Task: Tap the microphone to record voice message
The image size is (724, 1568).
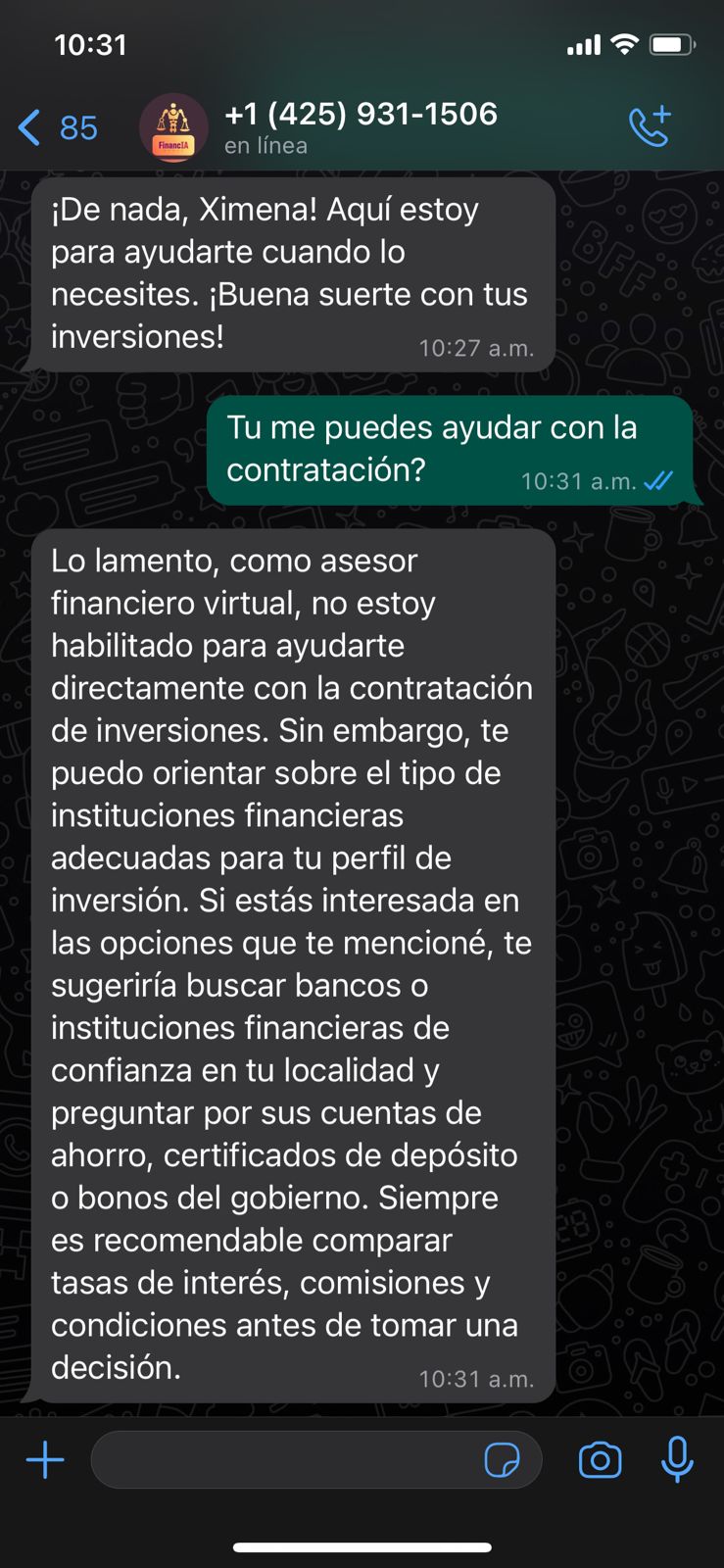Action: (677, 1458)
